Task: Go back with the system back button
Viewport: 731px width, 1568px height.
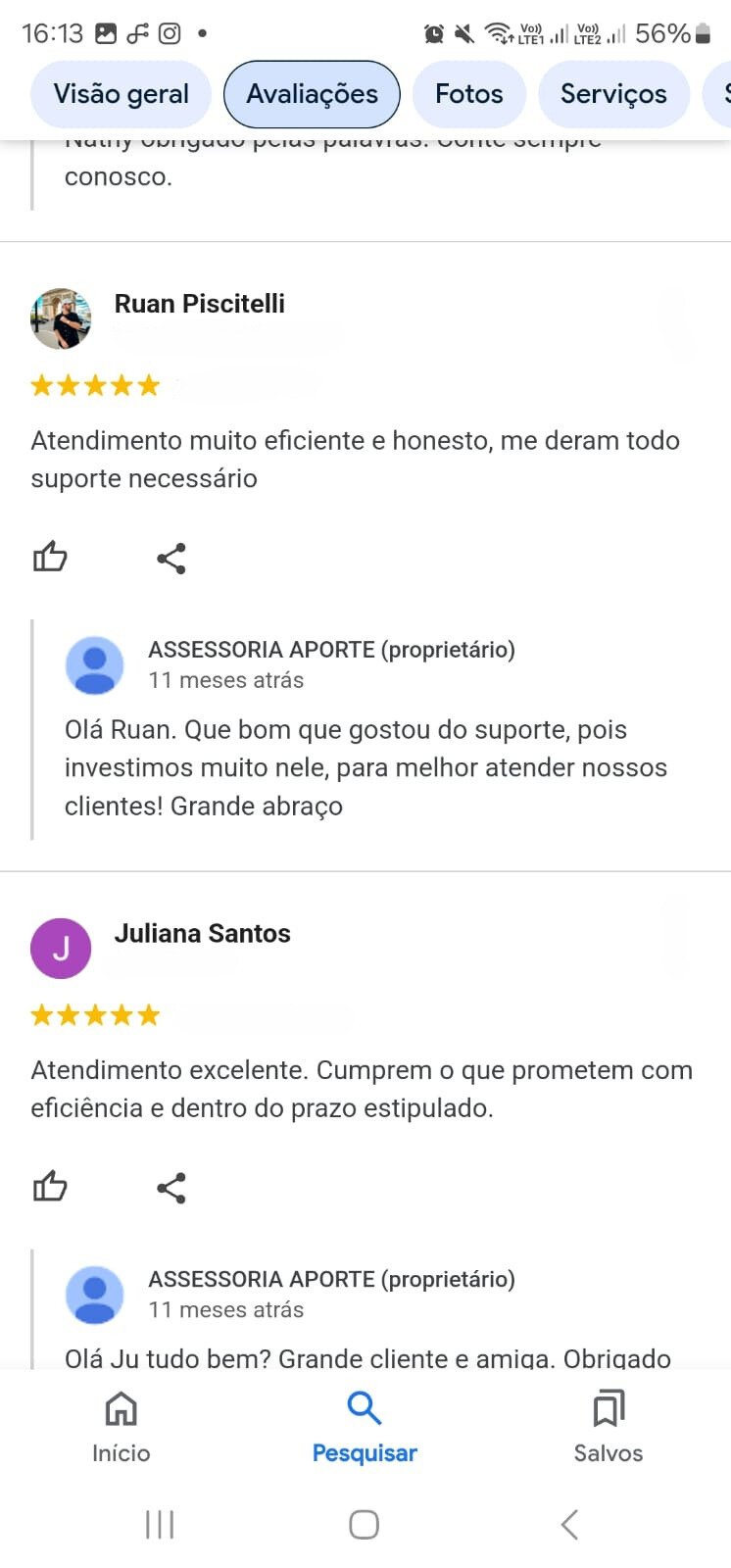Action: pos(569,1524)
